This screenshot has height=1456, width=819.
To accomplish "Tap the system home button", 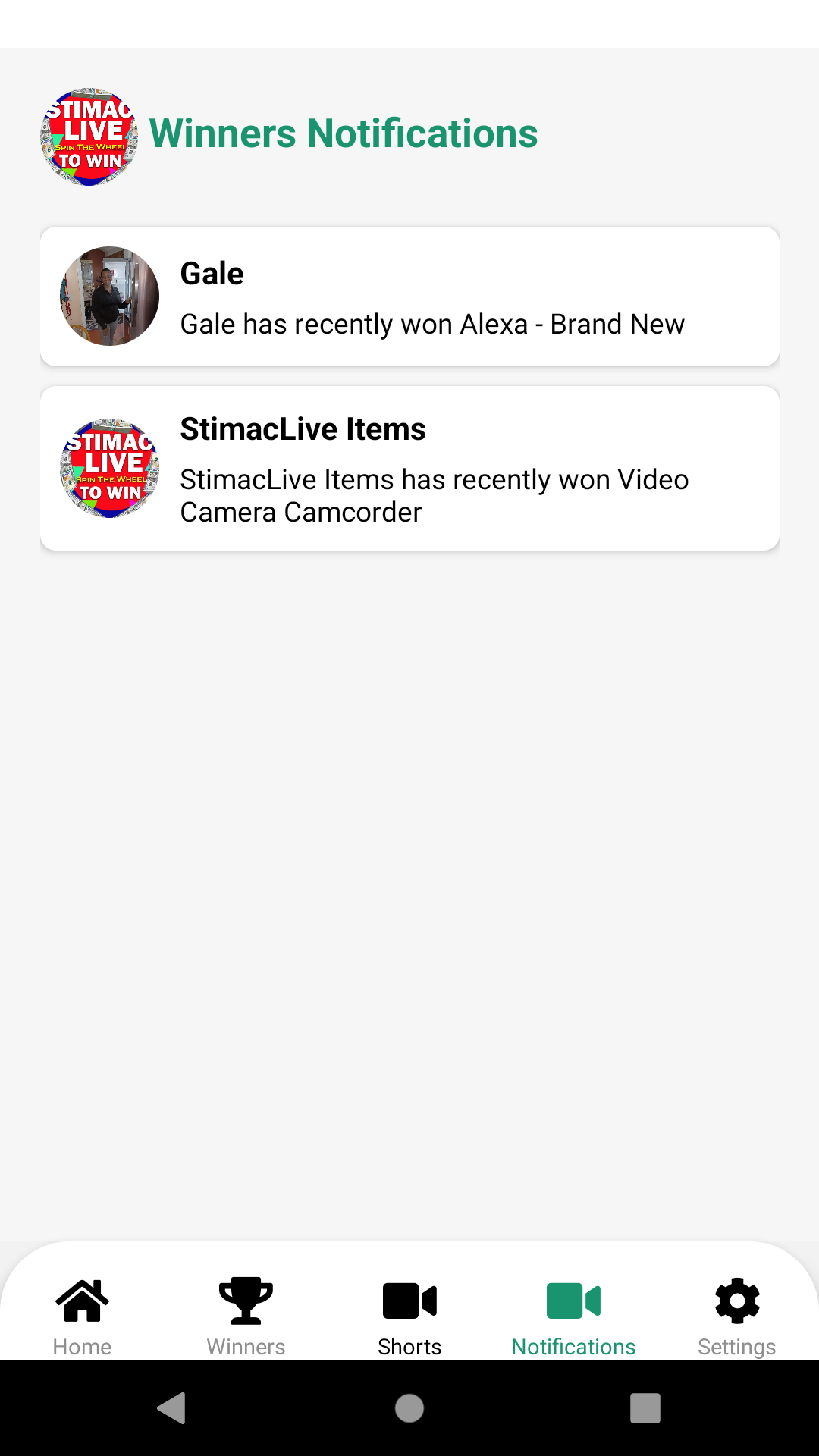I will tap(409, 1408).
